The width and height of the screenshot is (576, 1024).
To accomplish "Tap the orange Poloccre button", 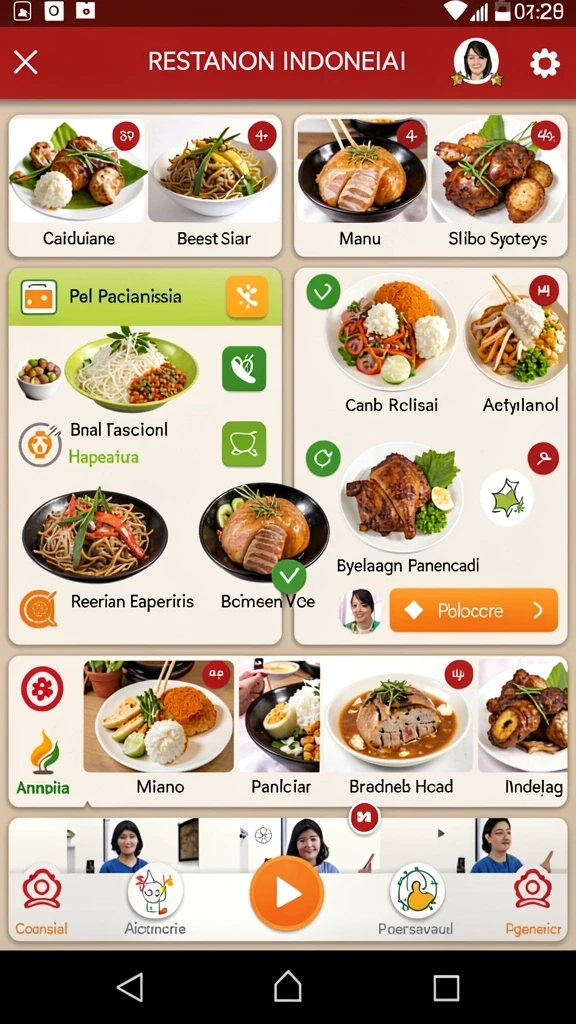I will (473, 611).
